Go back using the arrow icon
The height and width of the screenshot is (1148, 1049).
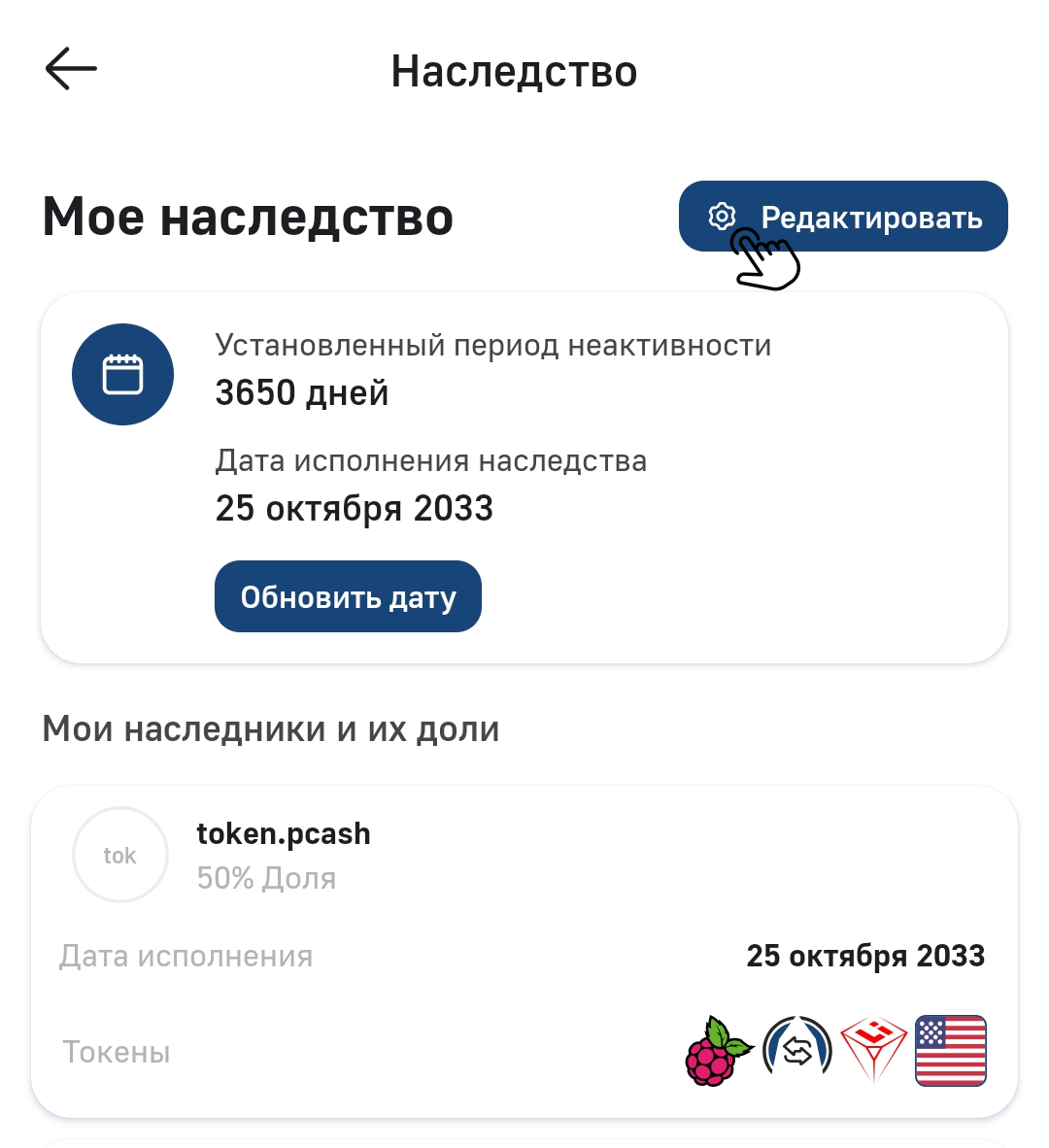(x=71, y=69)
